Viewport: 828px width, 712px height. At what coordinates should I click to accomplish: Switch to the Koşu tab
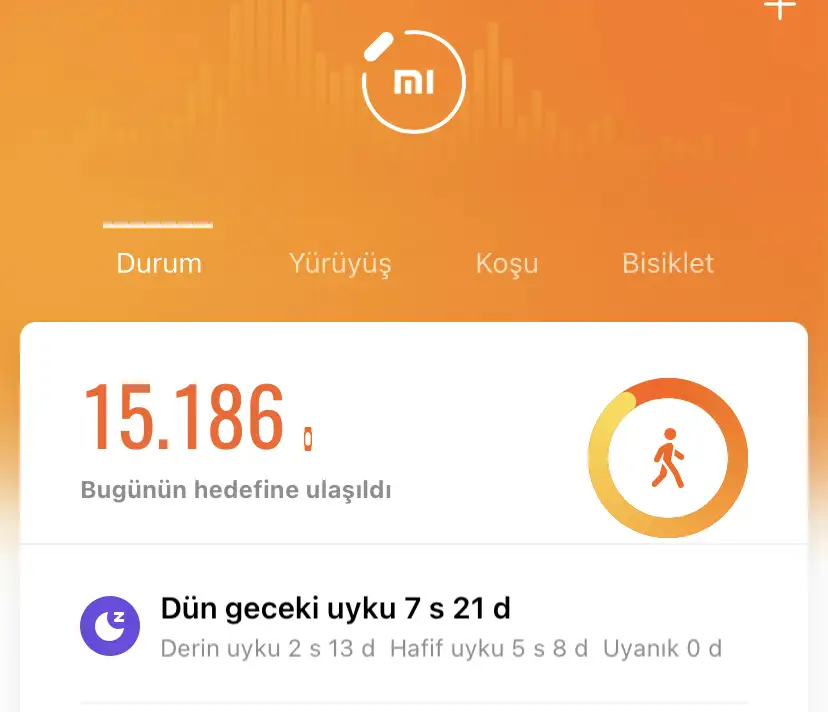coord(507,263)
